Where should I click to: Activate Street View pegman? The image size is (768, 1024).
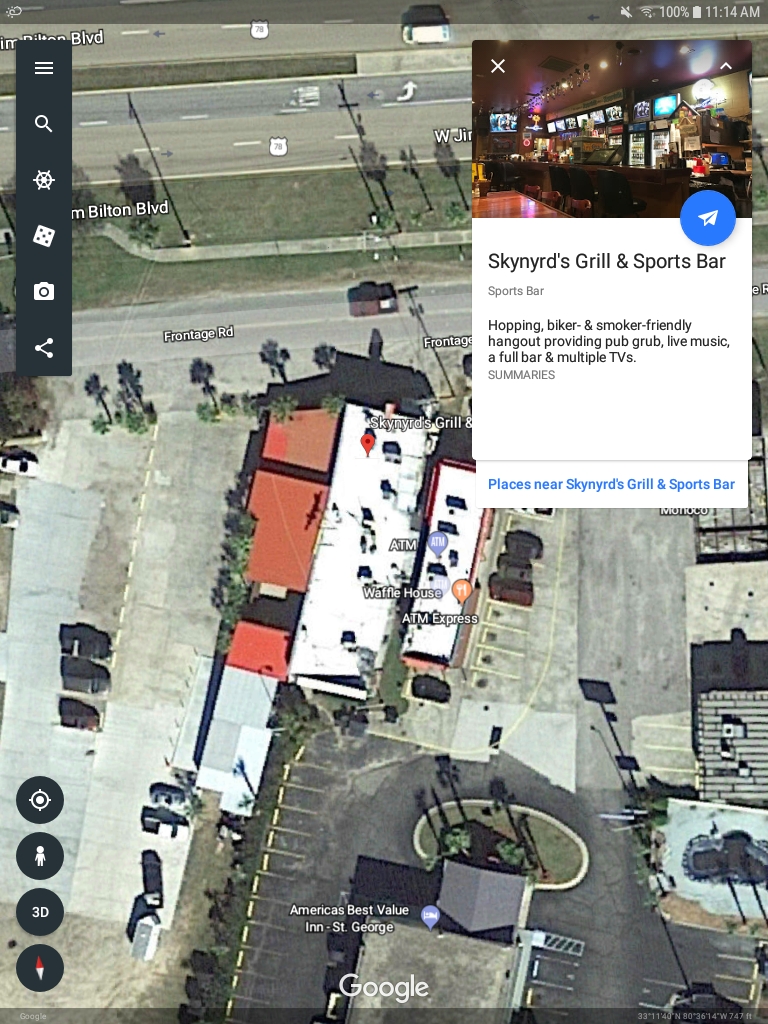point(40,856)
